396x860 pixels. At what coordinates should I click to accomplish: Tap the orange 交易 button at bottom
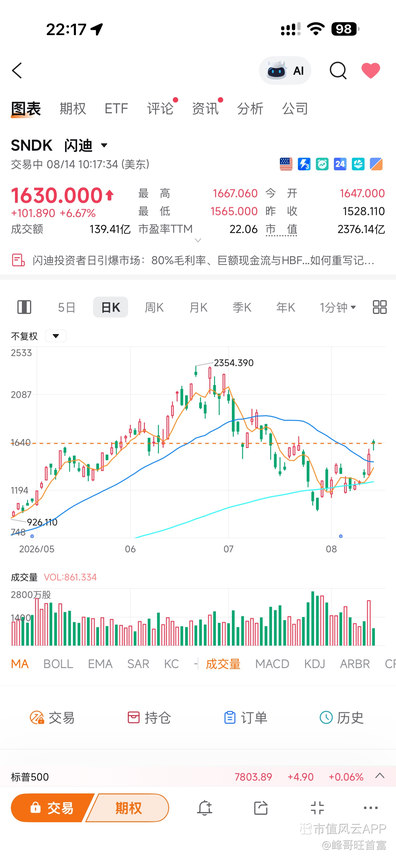[52, 808]
